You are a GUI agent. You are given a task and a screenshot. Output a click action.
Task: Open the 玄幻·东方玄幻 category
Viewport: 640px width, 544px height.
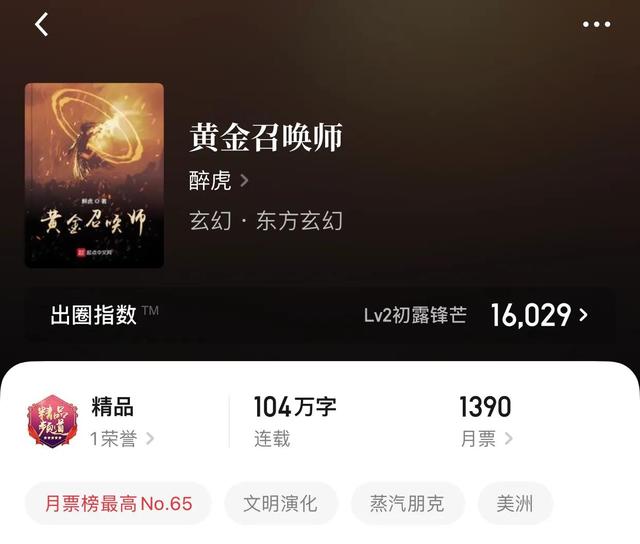click(x=266, y=221)
